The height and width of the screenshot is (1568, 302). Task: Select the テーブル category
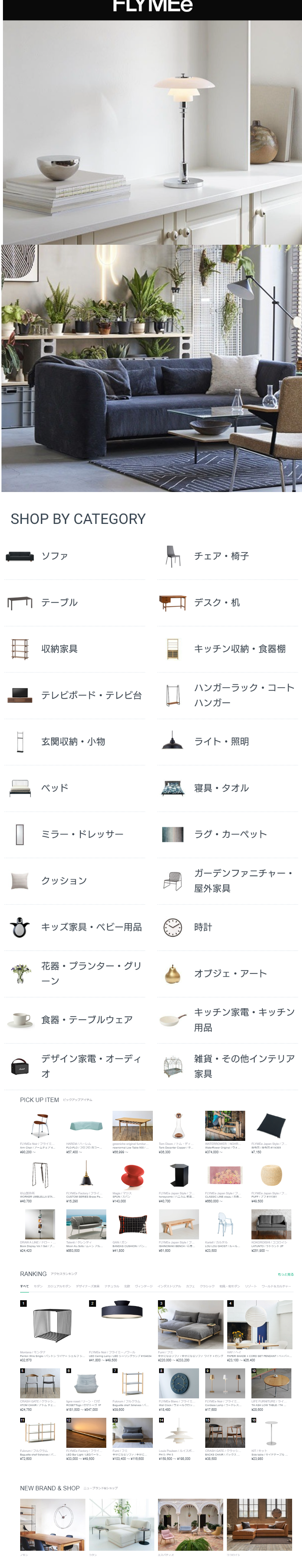[x=59, y=602]
